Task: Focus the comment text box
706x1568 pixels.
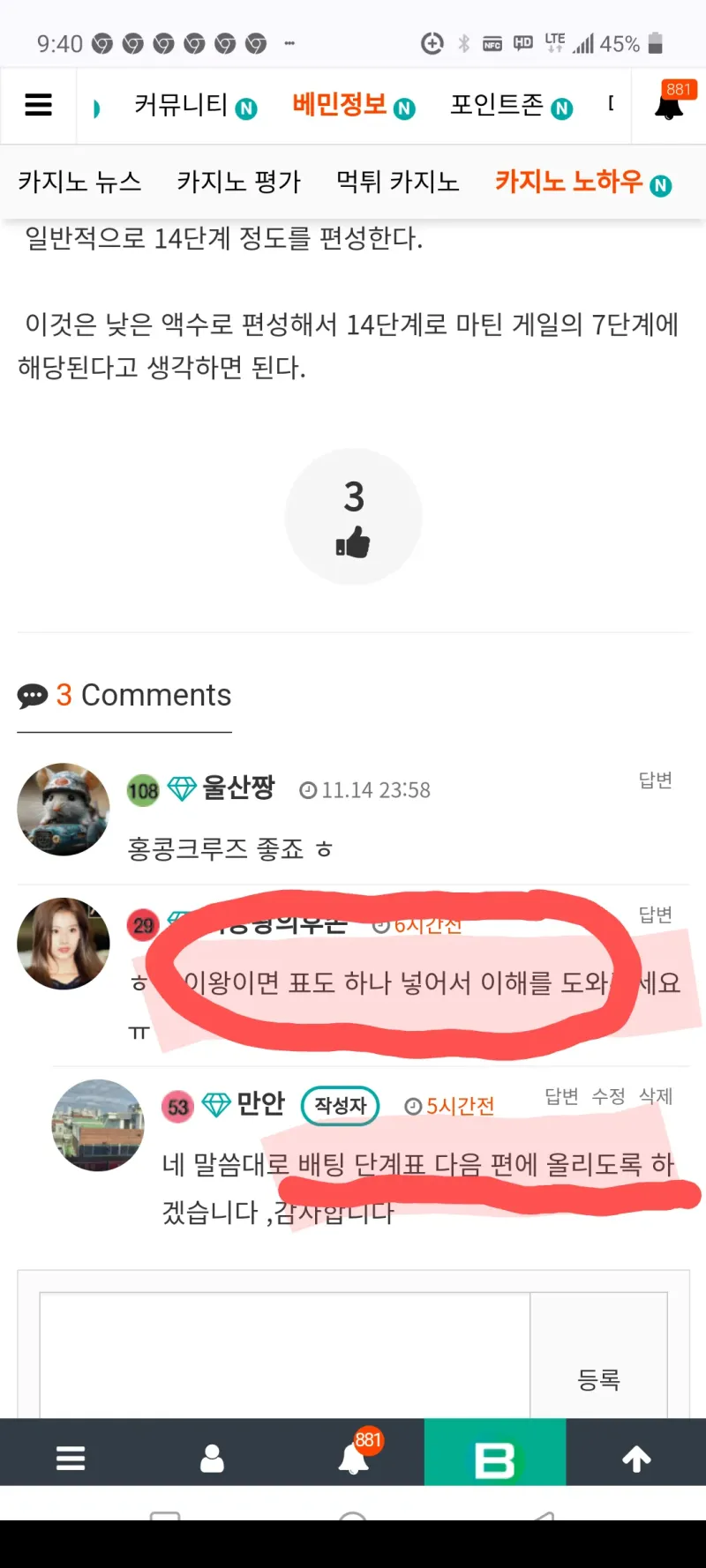Action: click(x=284, y=1355)
